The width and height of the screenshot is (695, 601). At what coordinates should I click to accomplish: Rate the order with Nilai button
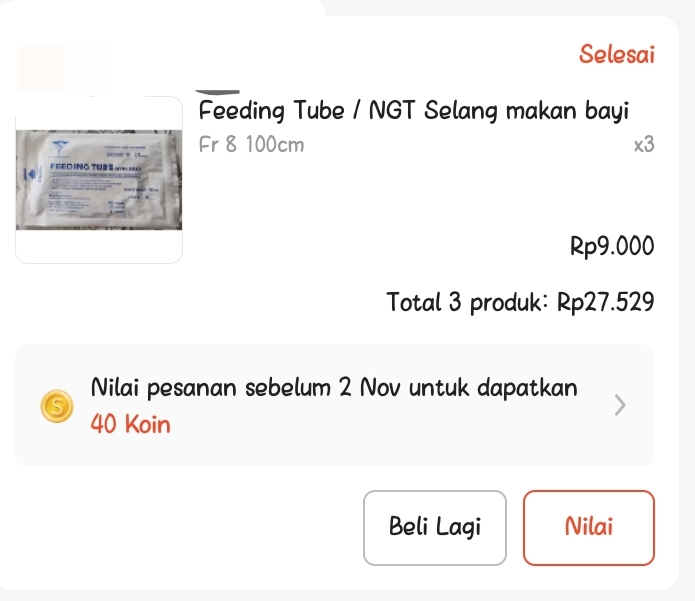(588, 527)
